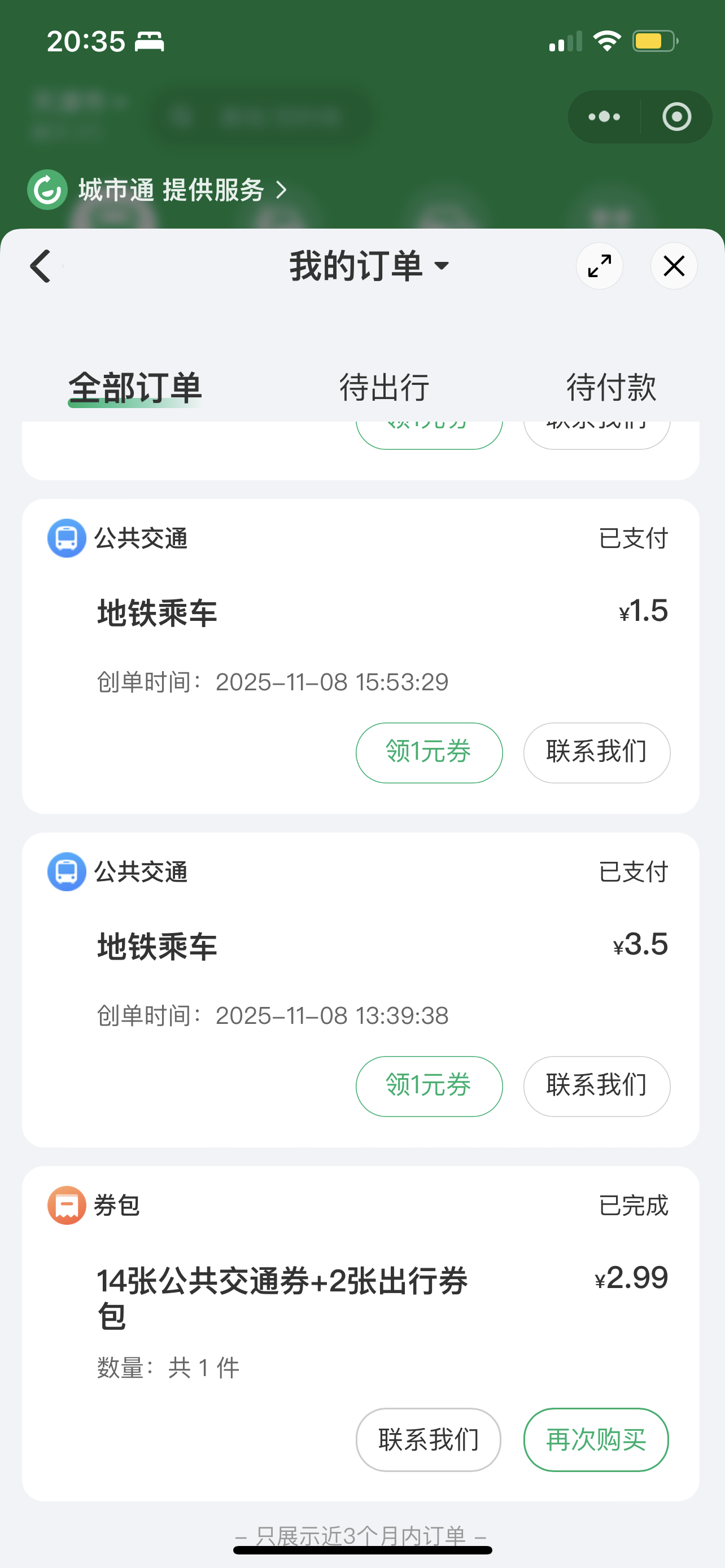
Task: Tap the mini-program capsule close circle
Action: [678, 116]
